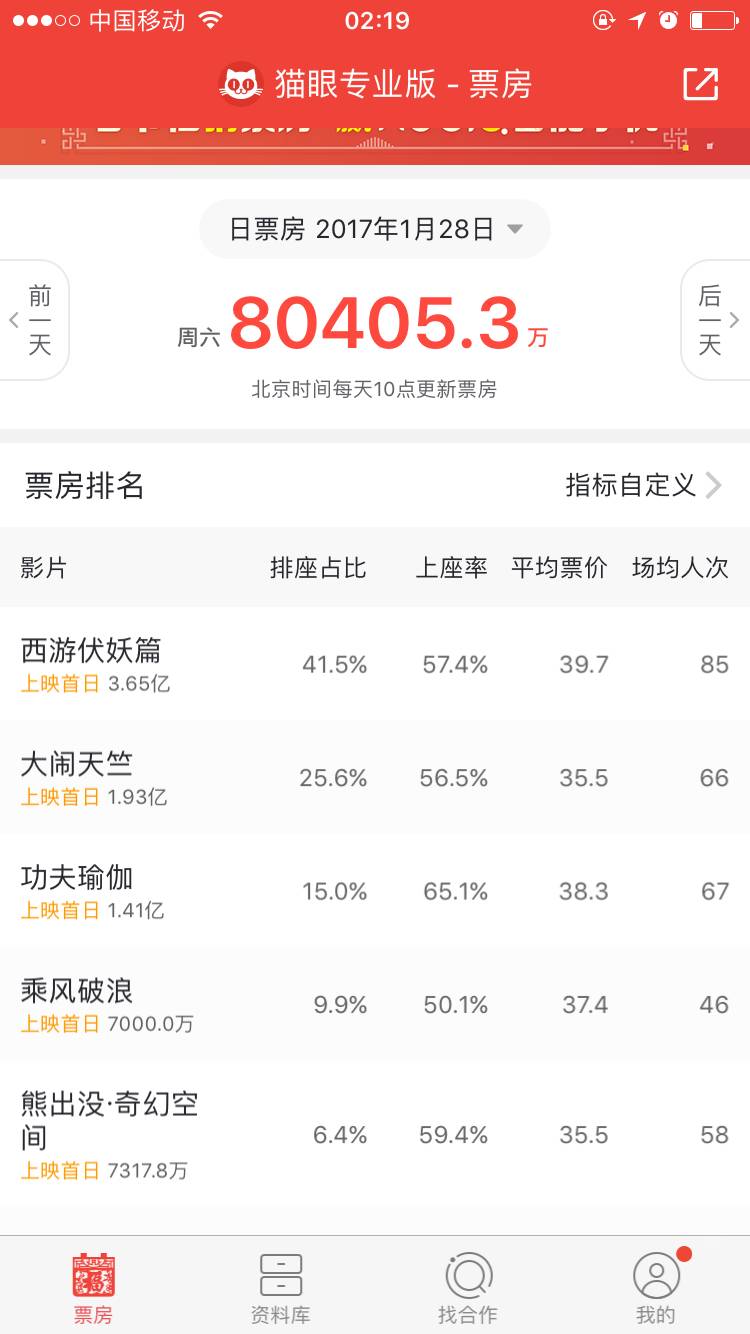This screenshot has width=750, height=1334.
Task: Tap the promo banner below the header
Action: pos(375,146)
